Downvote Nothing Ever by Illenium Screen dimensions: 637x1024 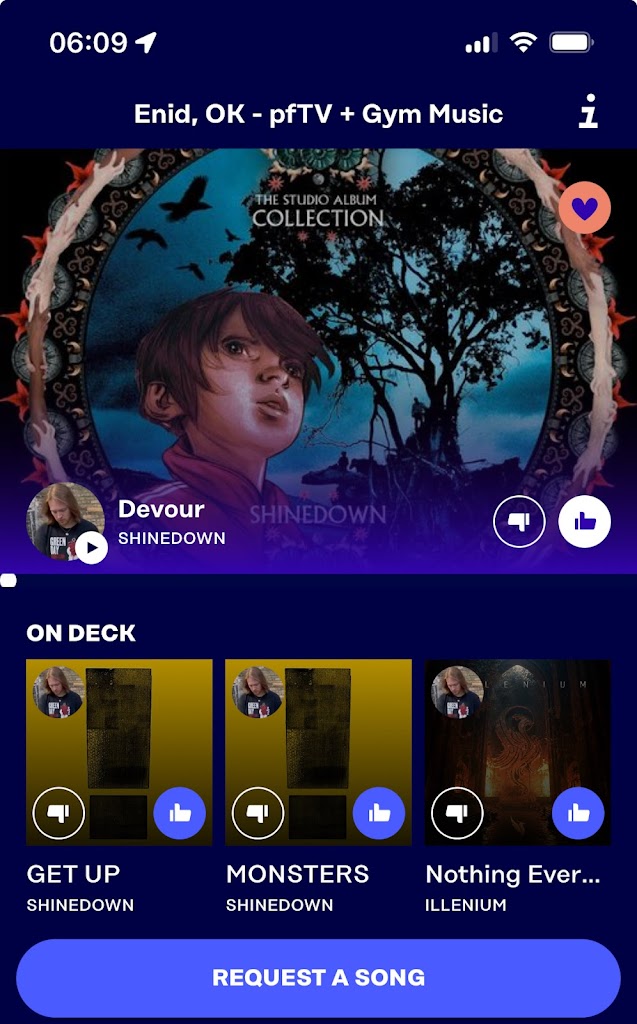click(457, 813)
